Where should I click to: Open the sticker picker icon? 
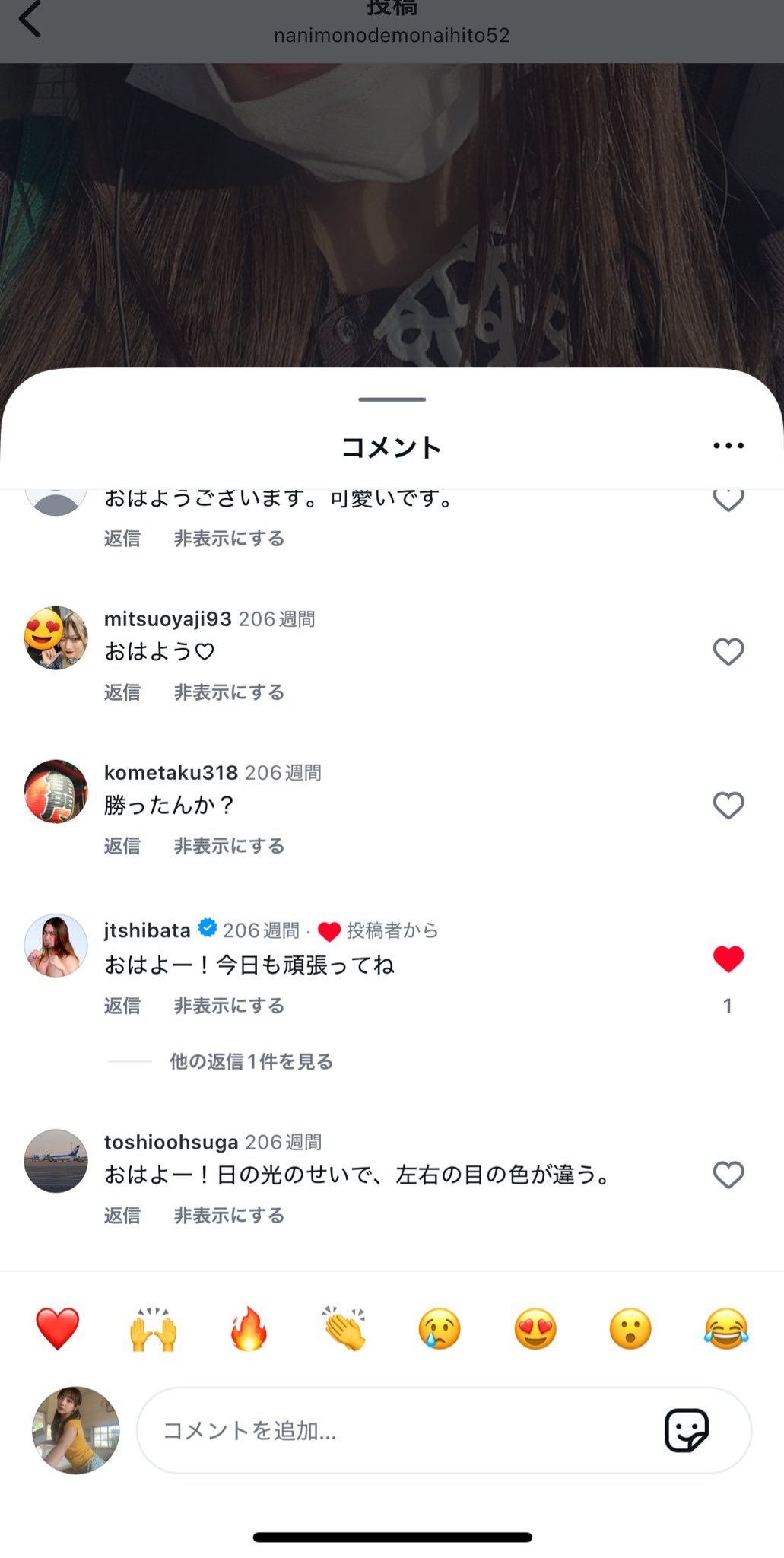687,1431
